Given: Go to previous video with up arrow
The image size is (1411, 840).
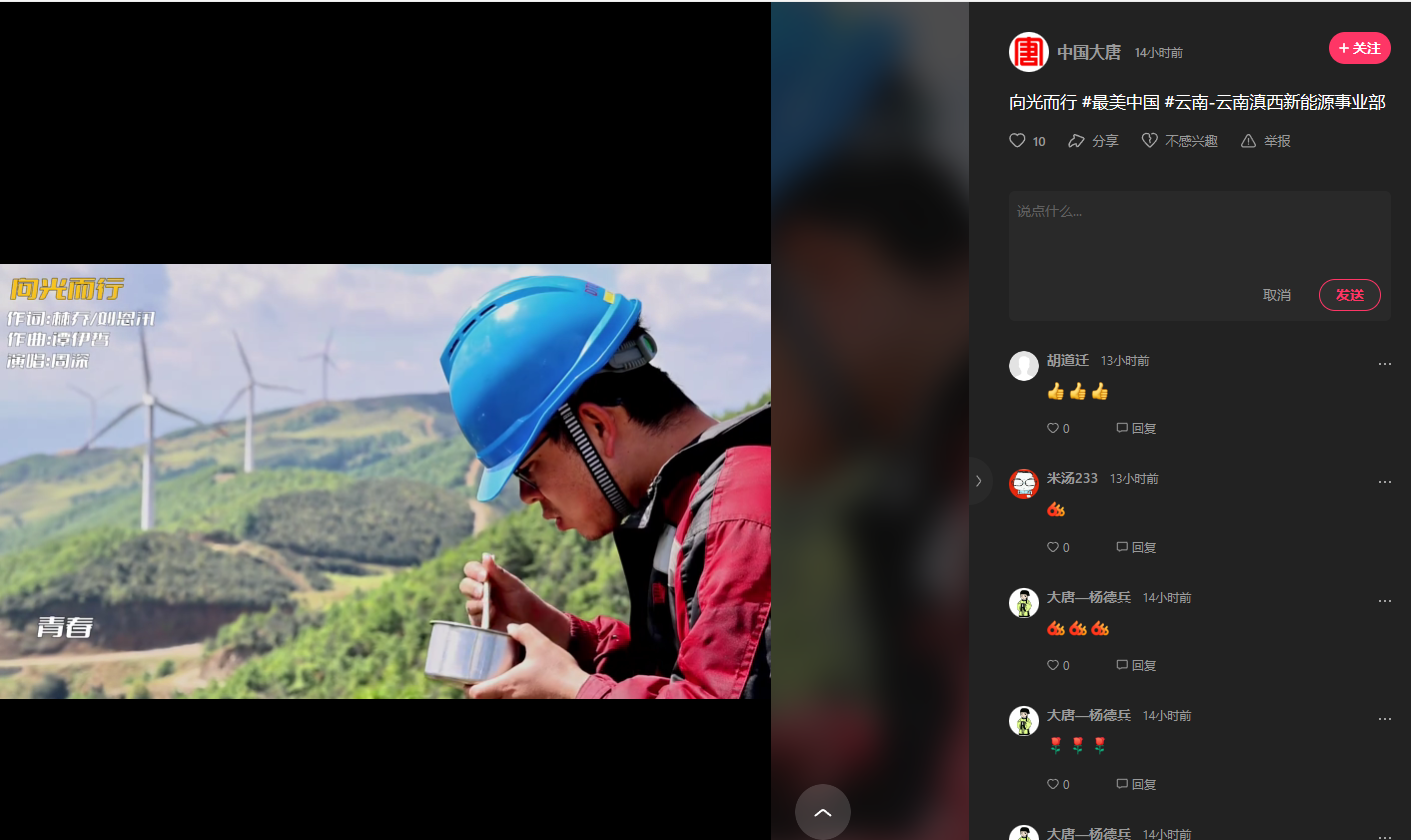Looking at the screenshot, I should coord(822,812).
